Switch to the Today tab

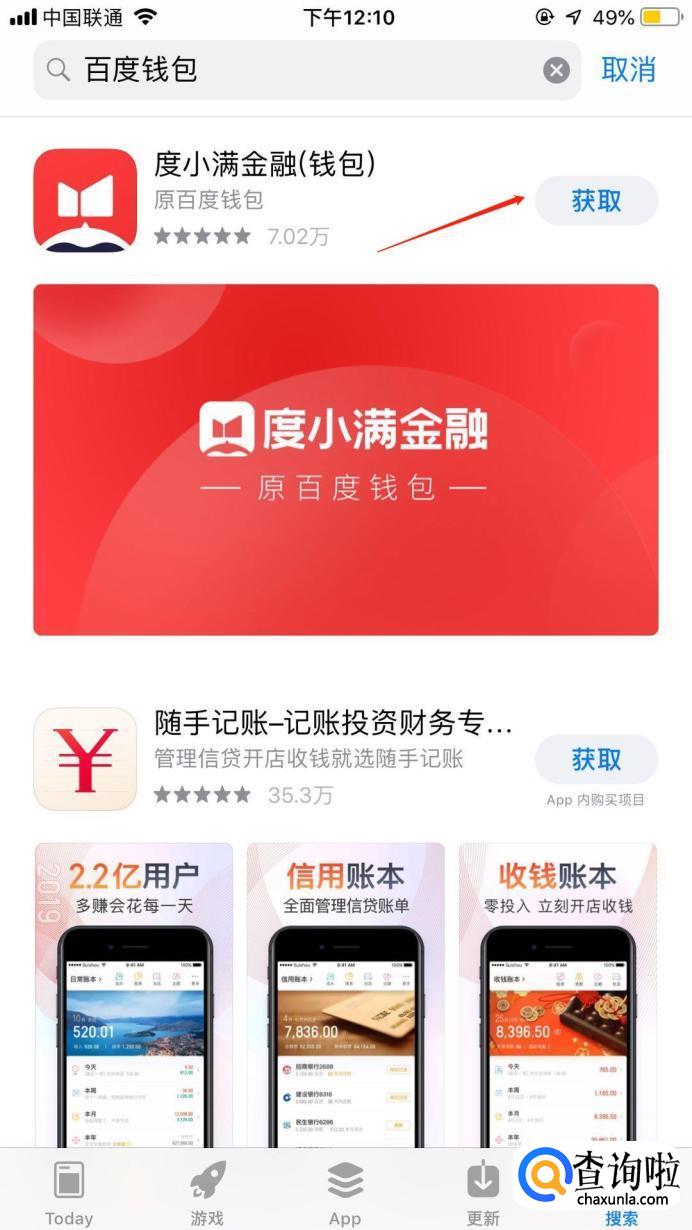(x=69, y=1193)
